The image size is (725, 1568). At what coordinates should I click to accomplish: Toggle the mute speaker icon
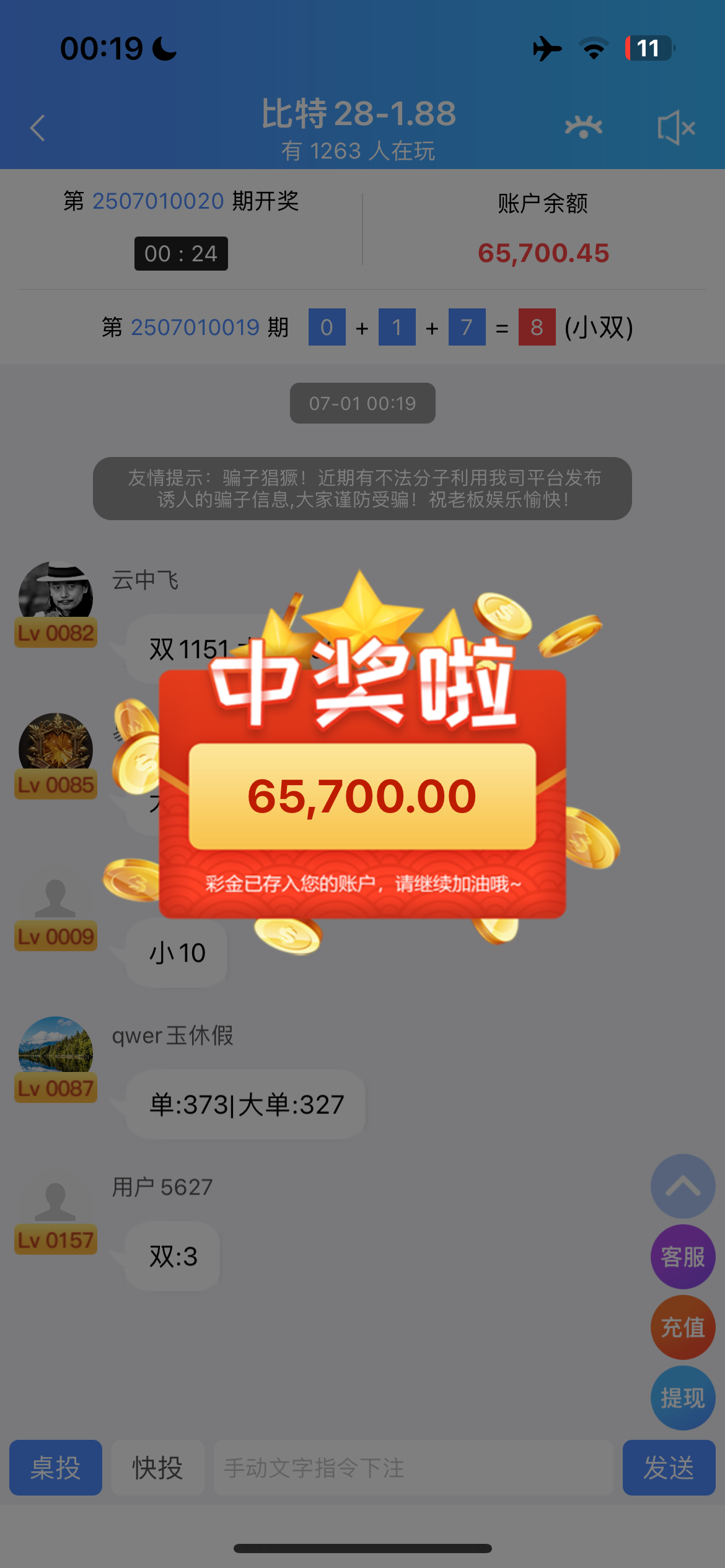(x=676, y=128)
